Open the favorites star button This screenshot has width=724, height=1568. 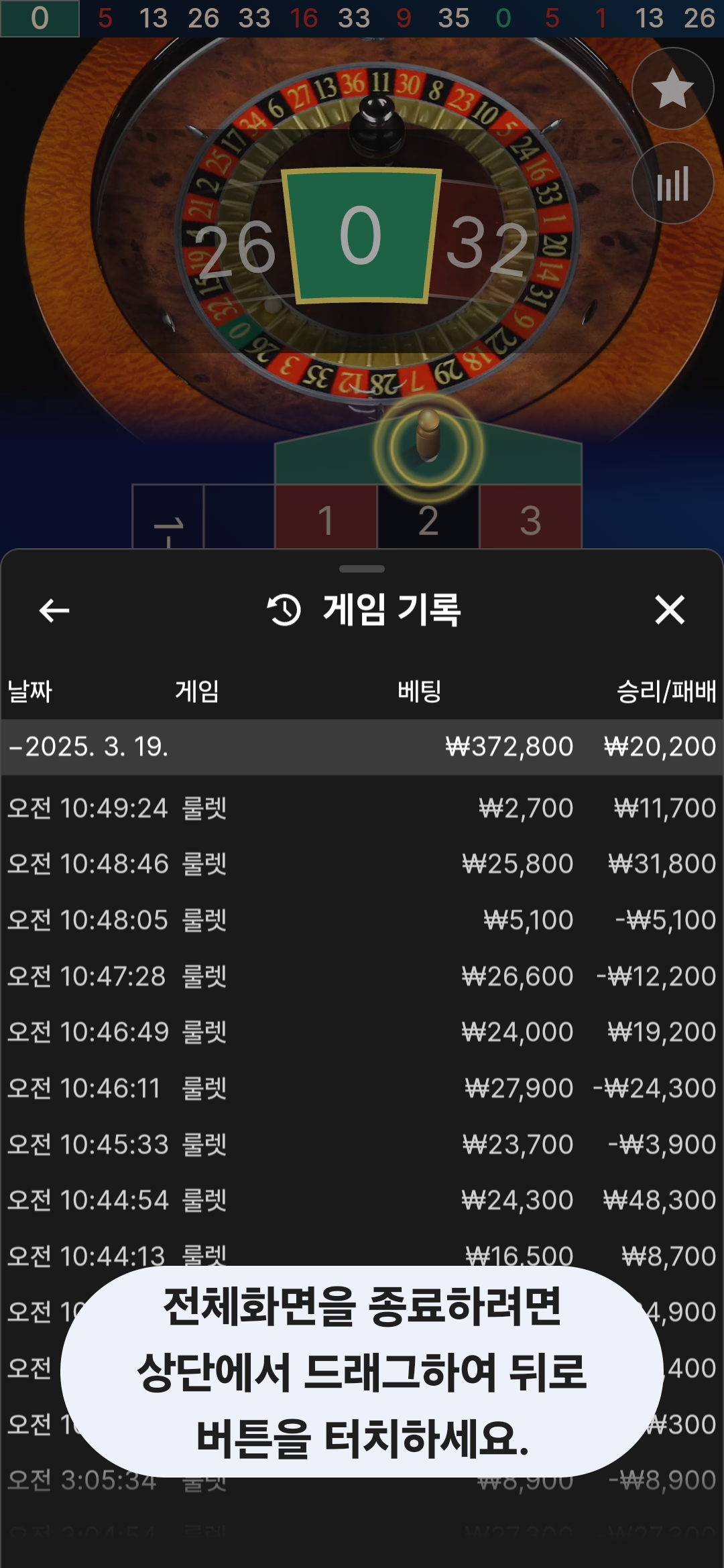point(672,88)
